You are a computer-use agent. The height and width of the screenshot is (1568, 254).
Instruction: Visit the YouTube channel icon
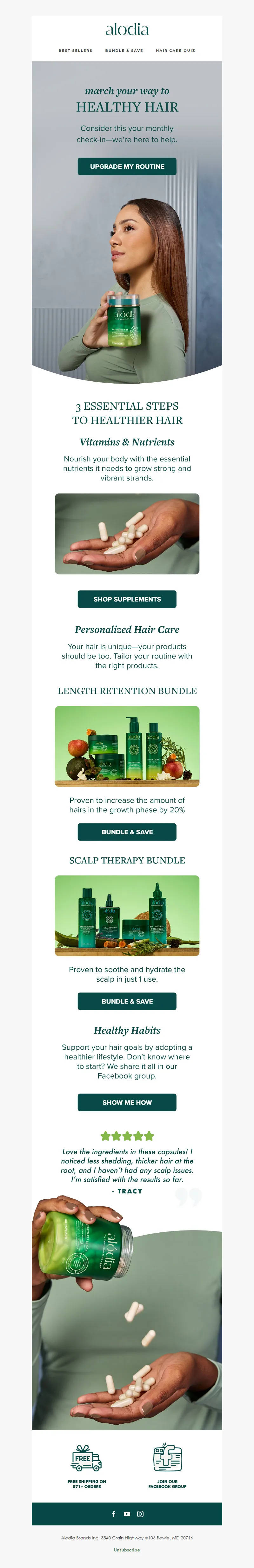127,1513
